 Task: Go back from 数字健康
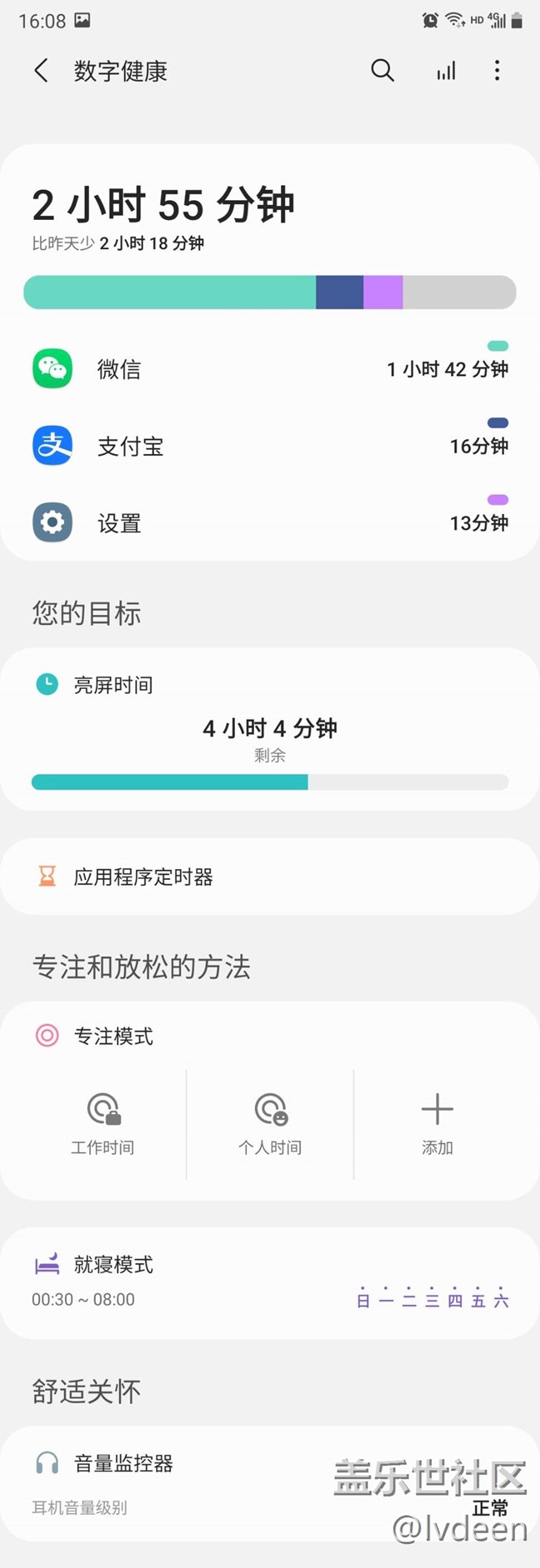pos(41,71)
